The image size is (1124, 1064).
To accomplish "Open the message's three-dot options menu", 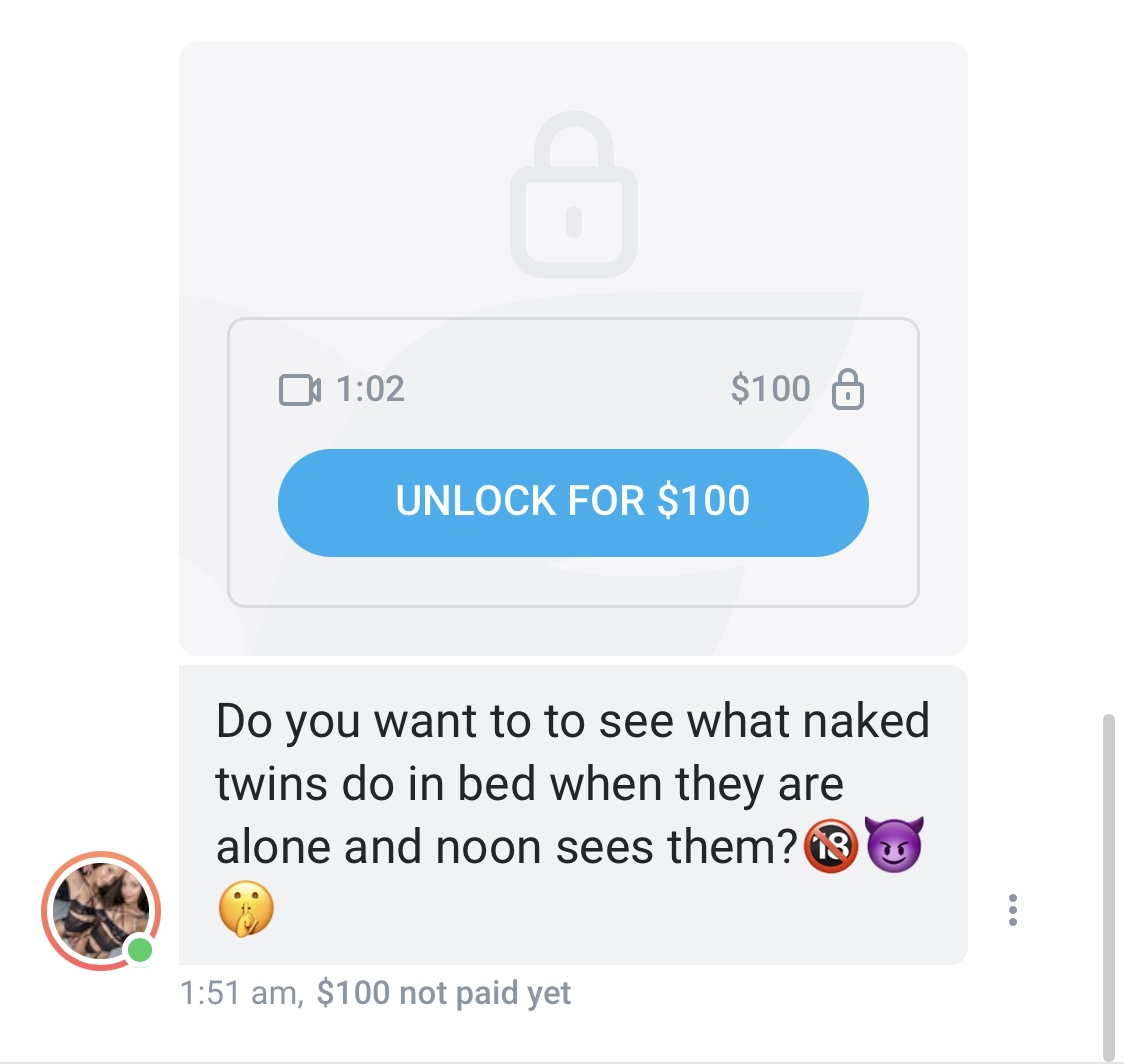I will [1013, 909].
